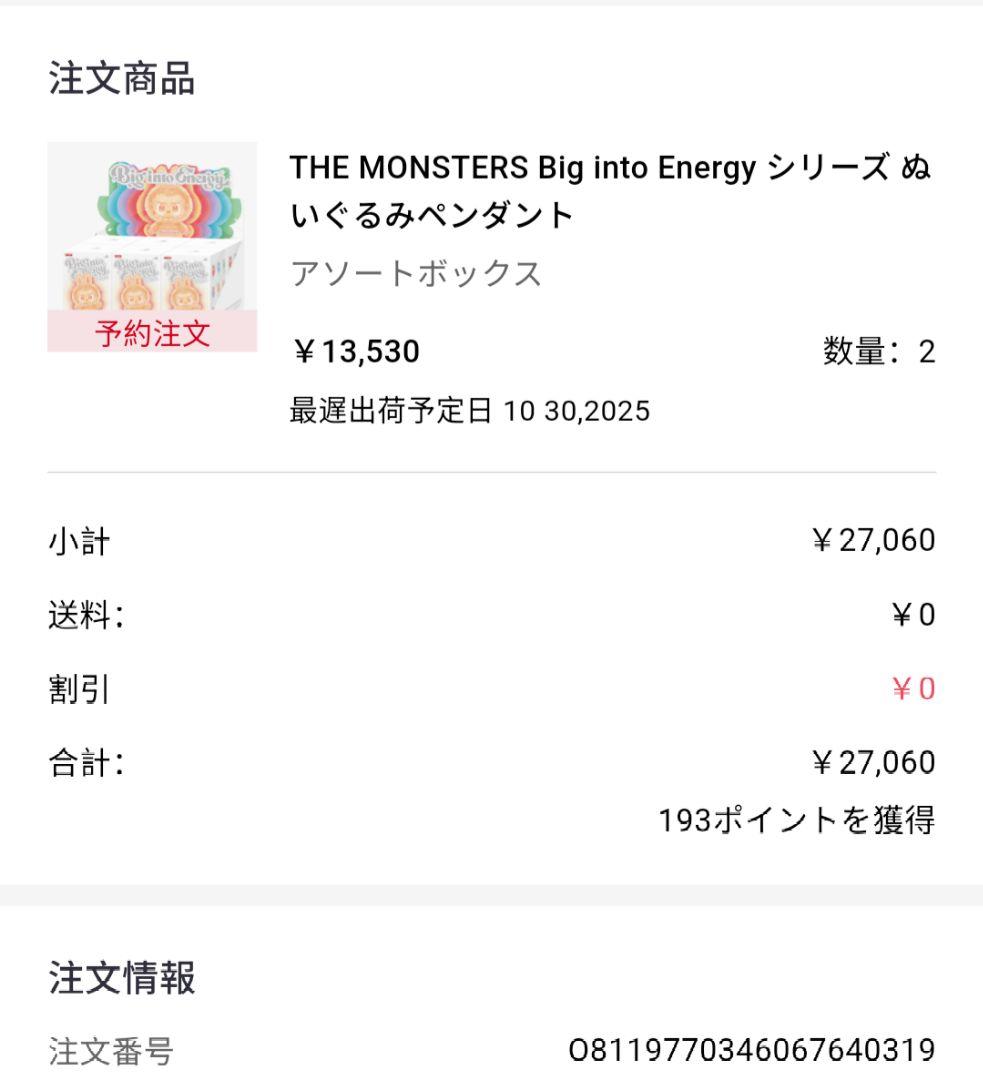Select the 合計 total amount ¥27,060
This screenshot has height=1080, width=983.
click(873, 762)
